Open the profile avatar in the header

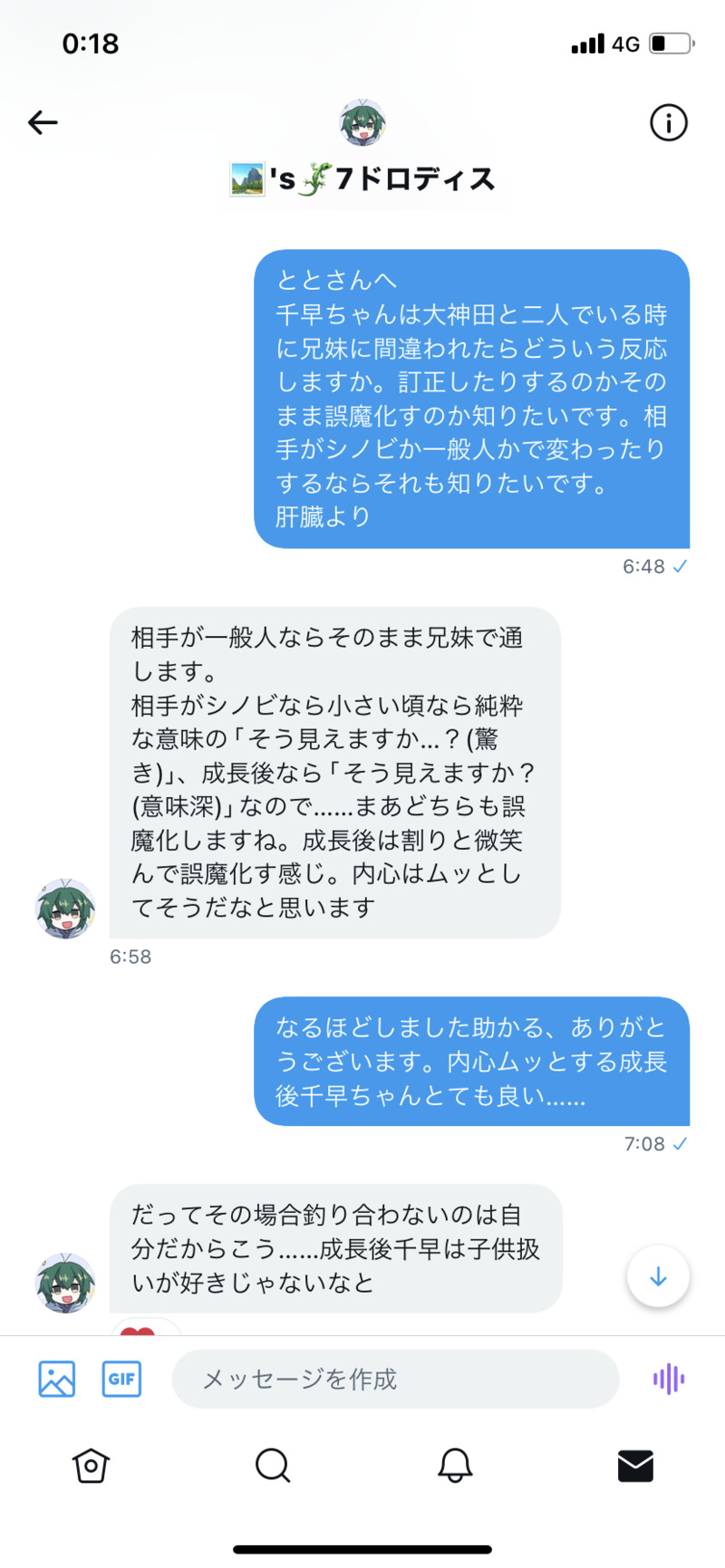[x=362, y=123]
